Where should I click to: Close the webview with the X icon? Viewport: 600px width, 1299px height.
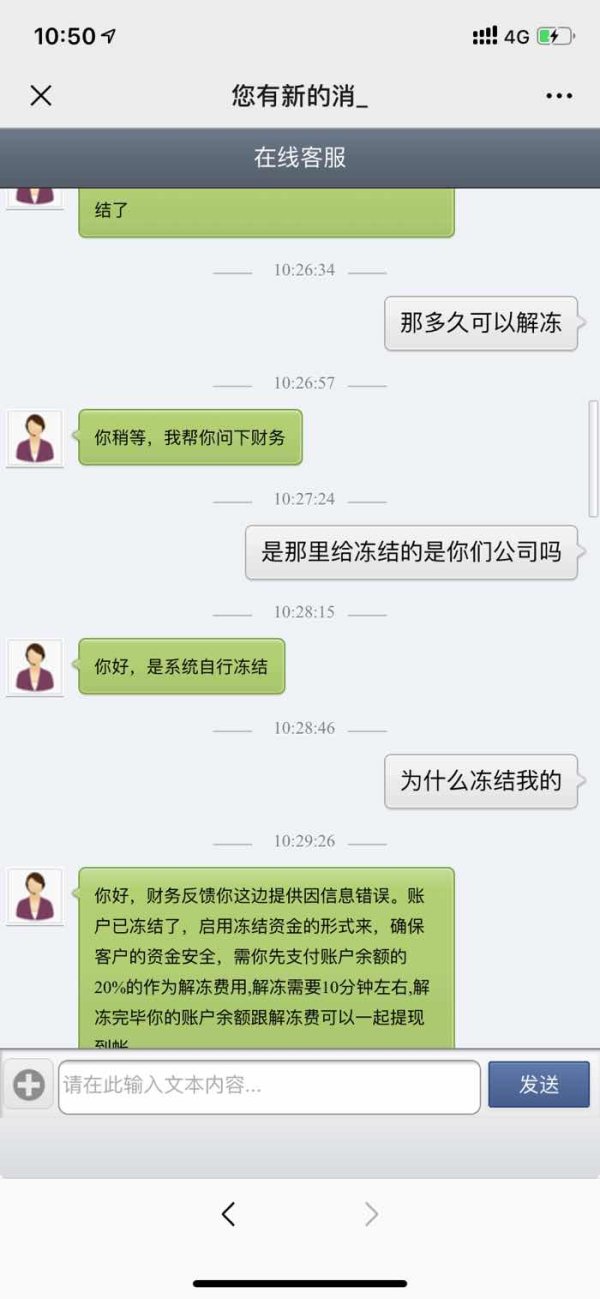(x=40, y=95)
